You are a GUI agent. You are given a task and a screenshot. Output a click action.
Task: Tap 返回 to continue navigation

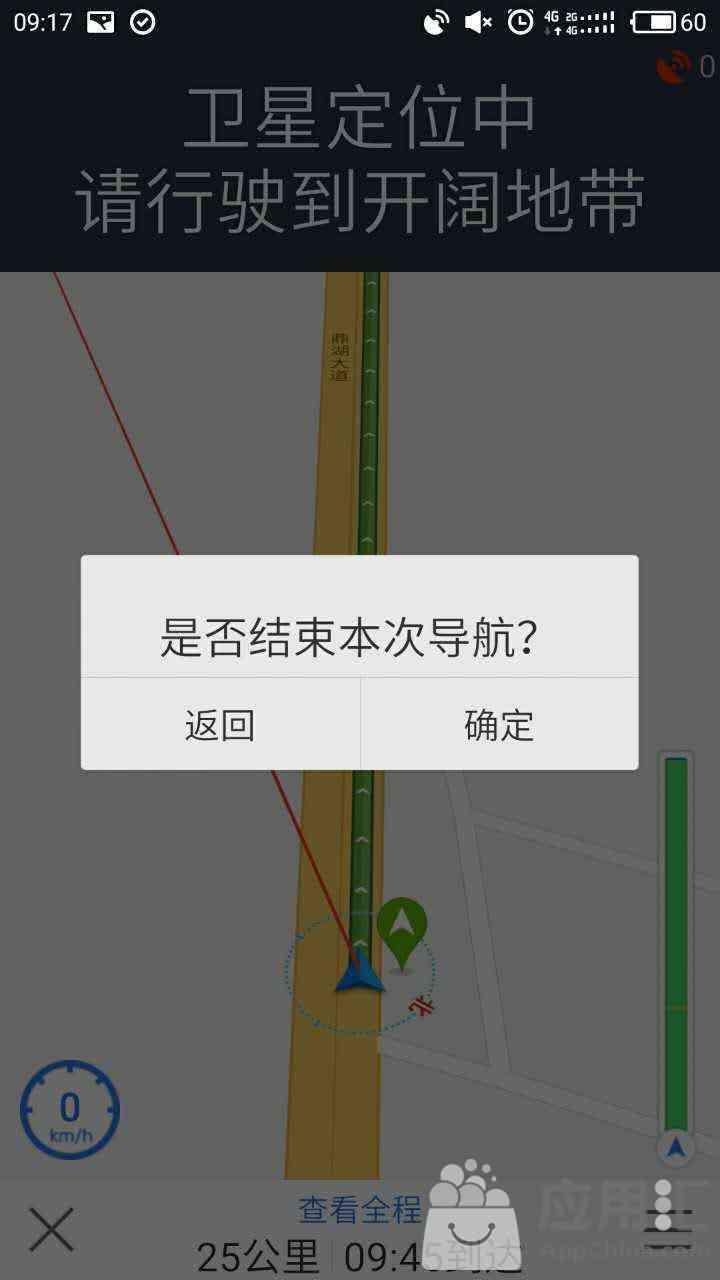coord(220,725)
